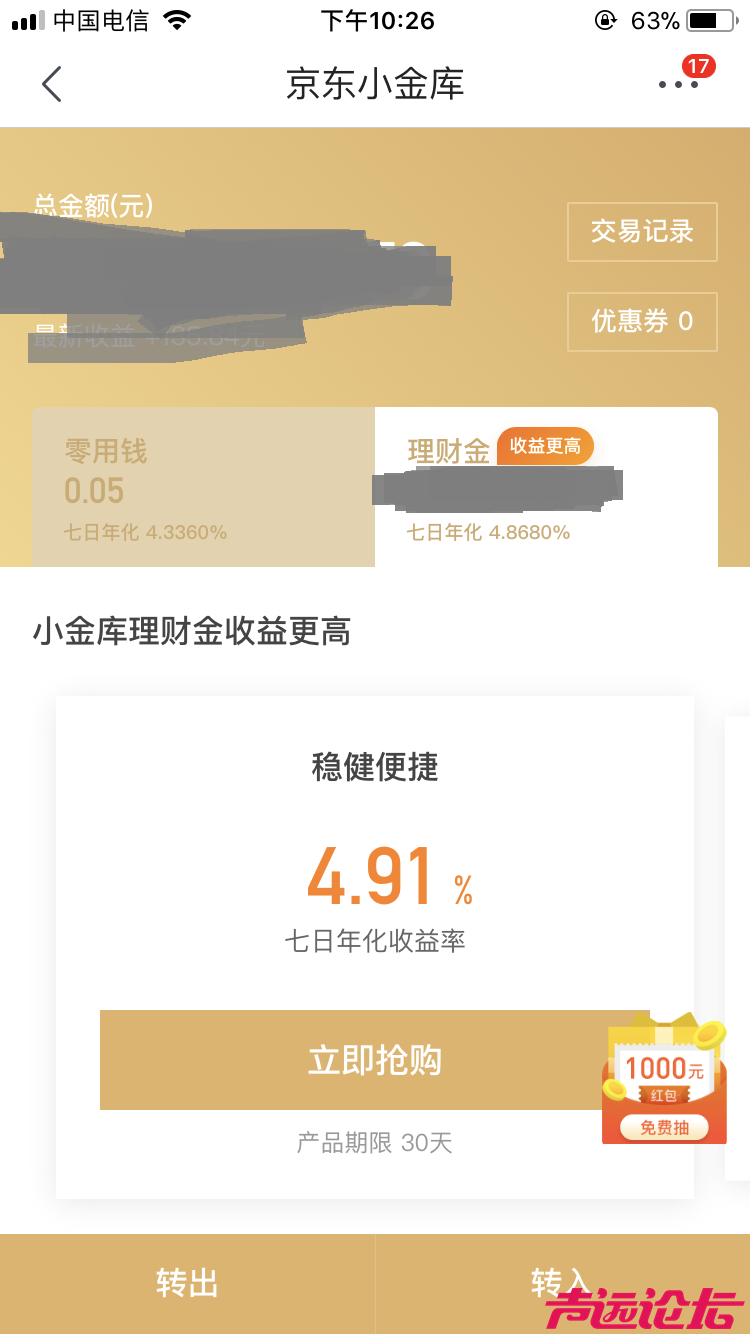Tap 立即抢购 to buy the 4.91% product

(x=375, y=1060)
